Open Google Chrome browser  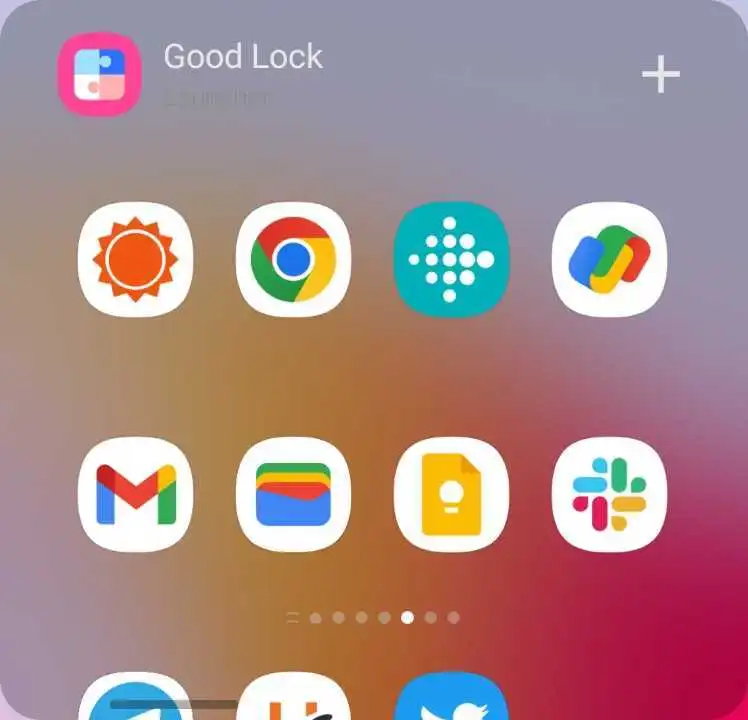(293, 260)
